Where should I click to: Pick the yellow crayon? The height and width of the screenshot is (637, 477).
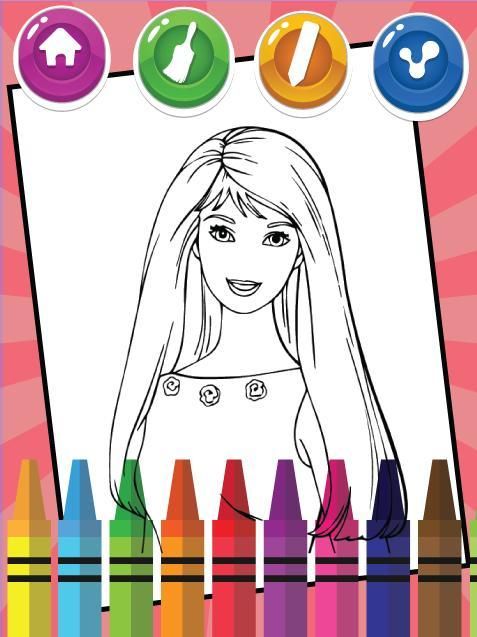point(29,548)
